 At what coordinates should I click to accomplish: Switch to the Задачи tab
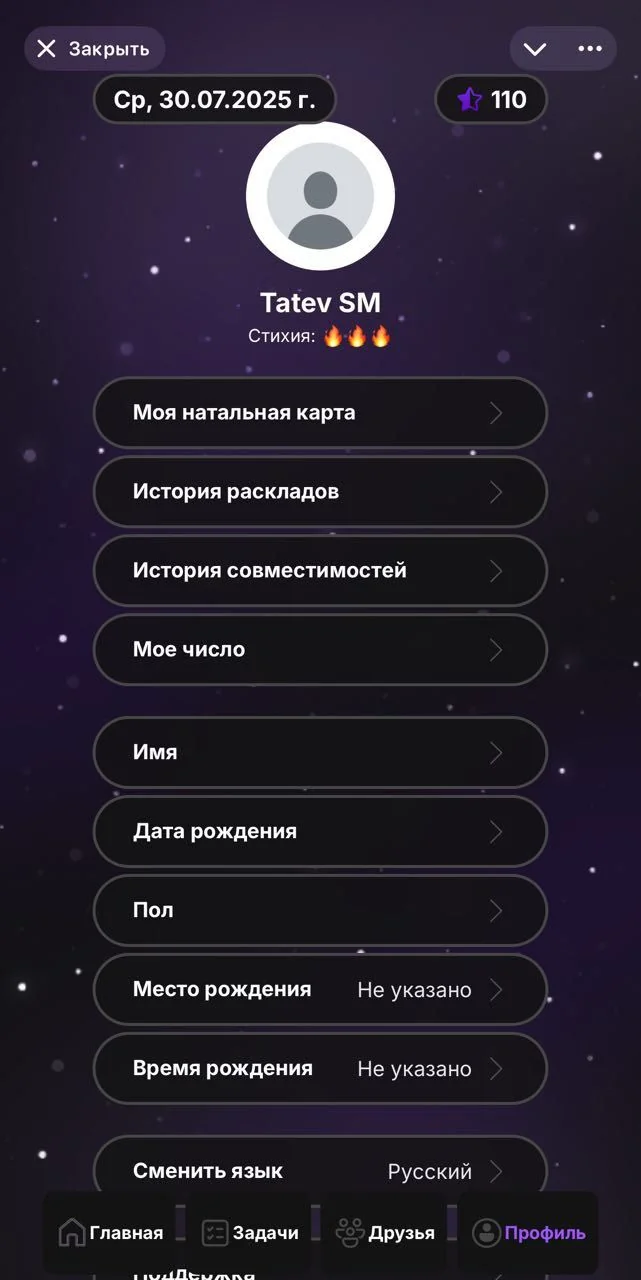[x=250, y=1232]
